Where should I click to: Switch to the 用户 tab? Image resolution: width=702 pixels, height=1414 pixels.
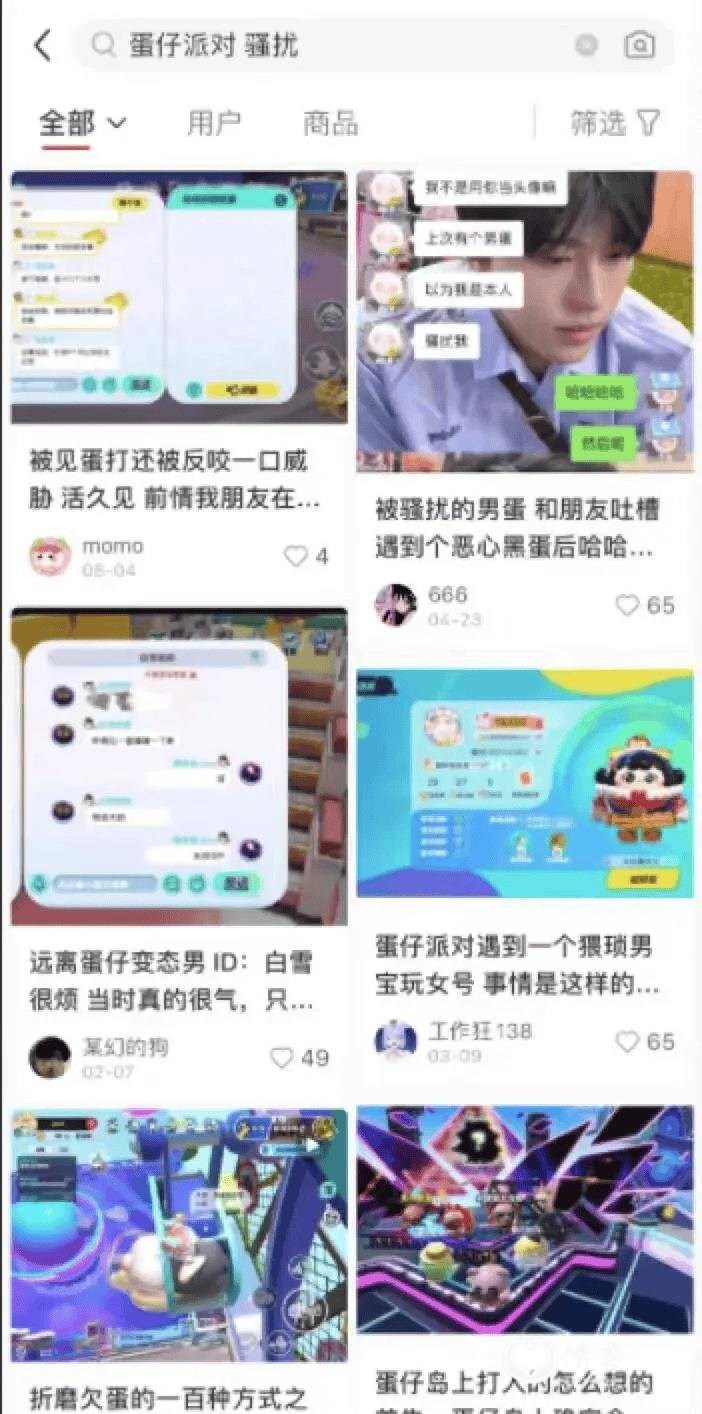pos(214,123)
